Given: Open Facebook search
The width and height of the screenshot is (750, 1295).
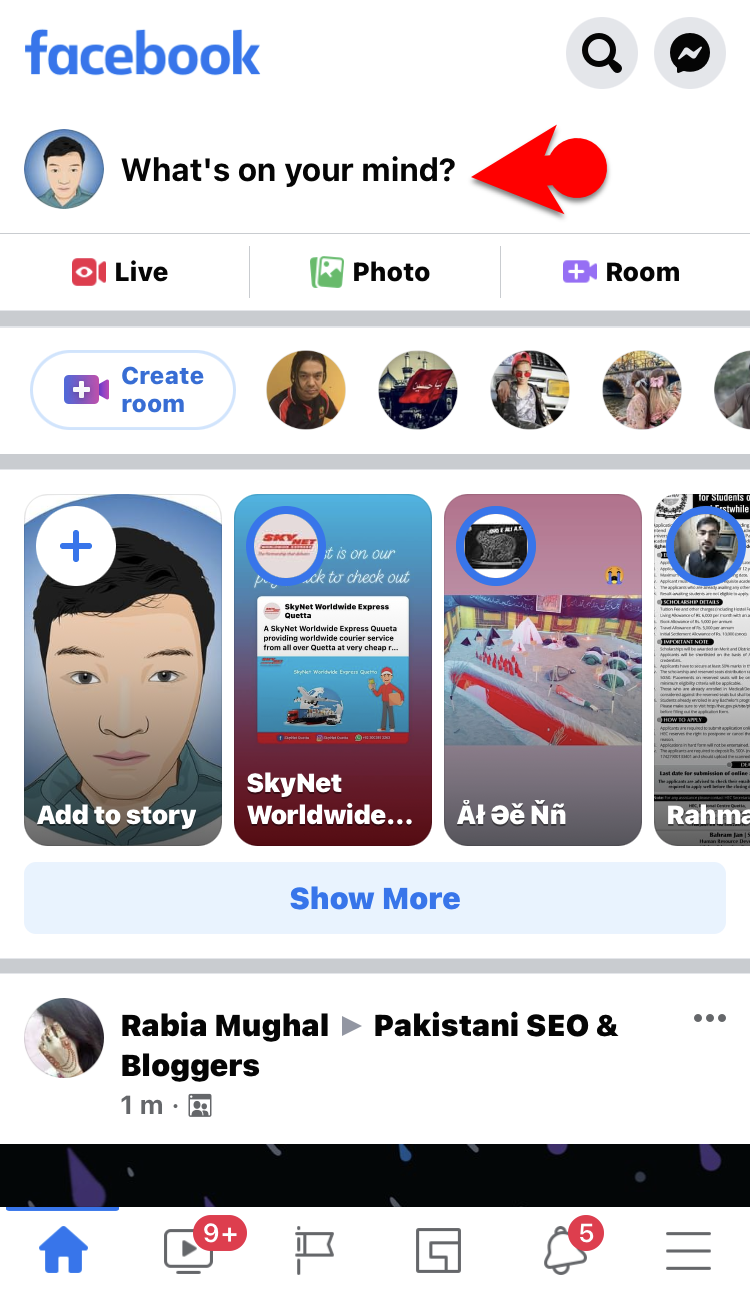Looking at the screenshot, I should (x=602, y=54).
